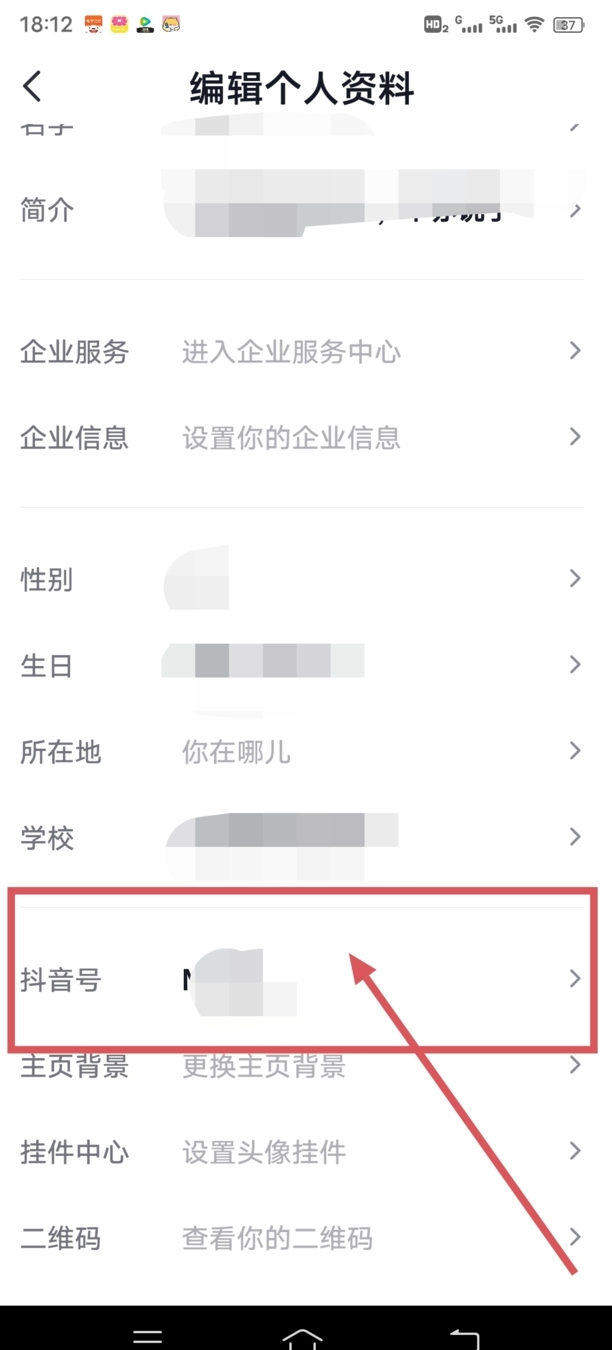Change 主页背景 profile background
Viewport: 612px width, 1350px height.
pos(300,1067)
